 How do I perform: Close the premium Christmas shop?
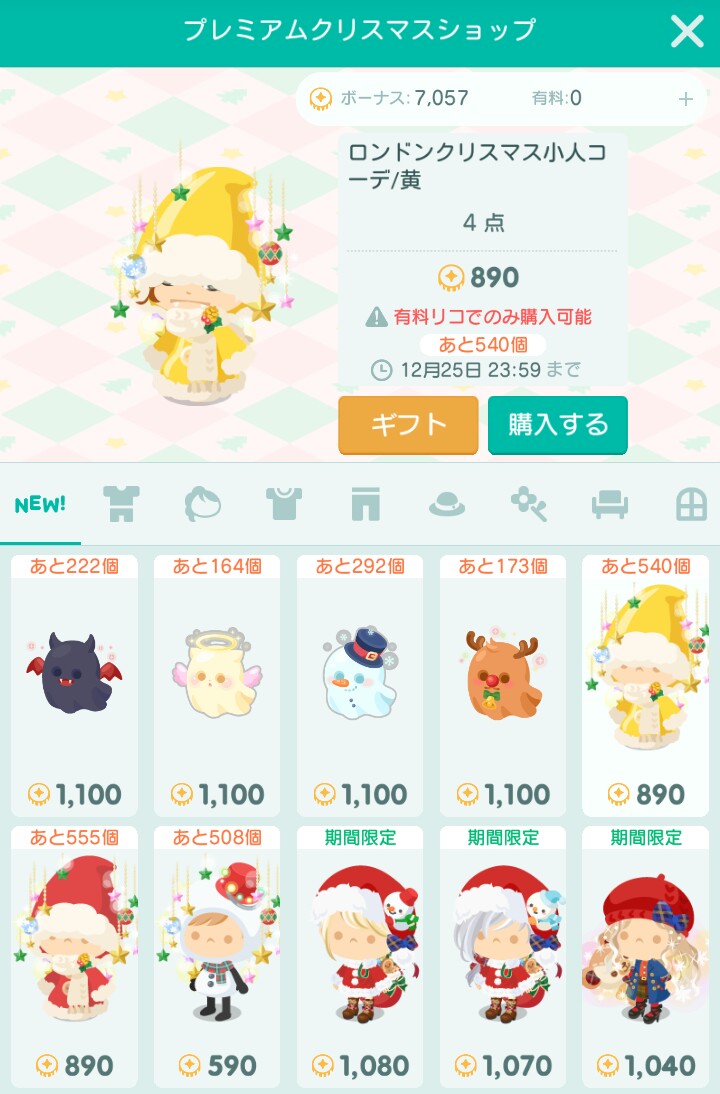coord(687,32)
